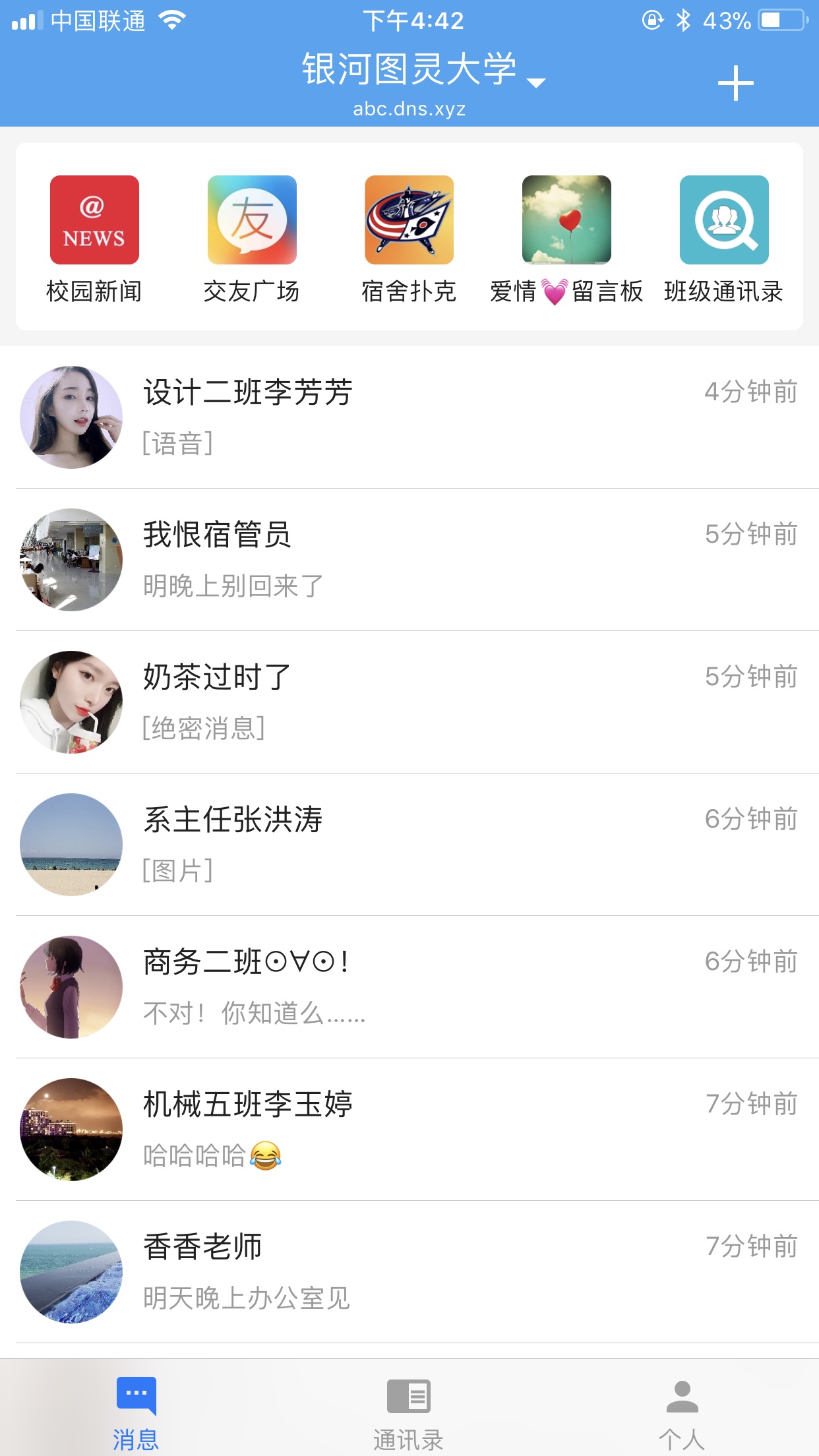Screen dimensions: 819x1456
Task: Open the 宿舍扑克 poker icon
Action: (409, 220)
